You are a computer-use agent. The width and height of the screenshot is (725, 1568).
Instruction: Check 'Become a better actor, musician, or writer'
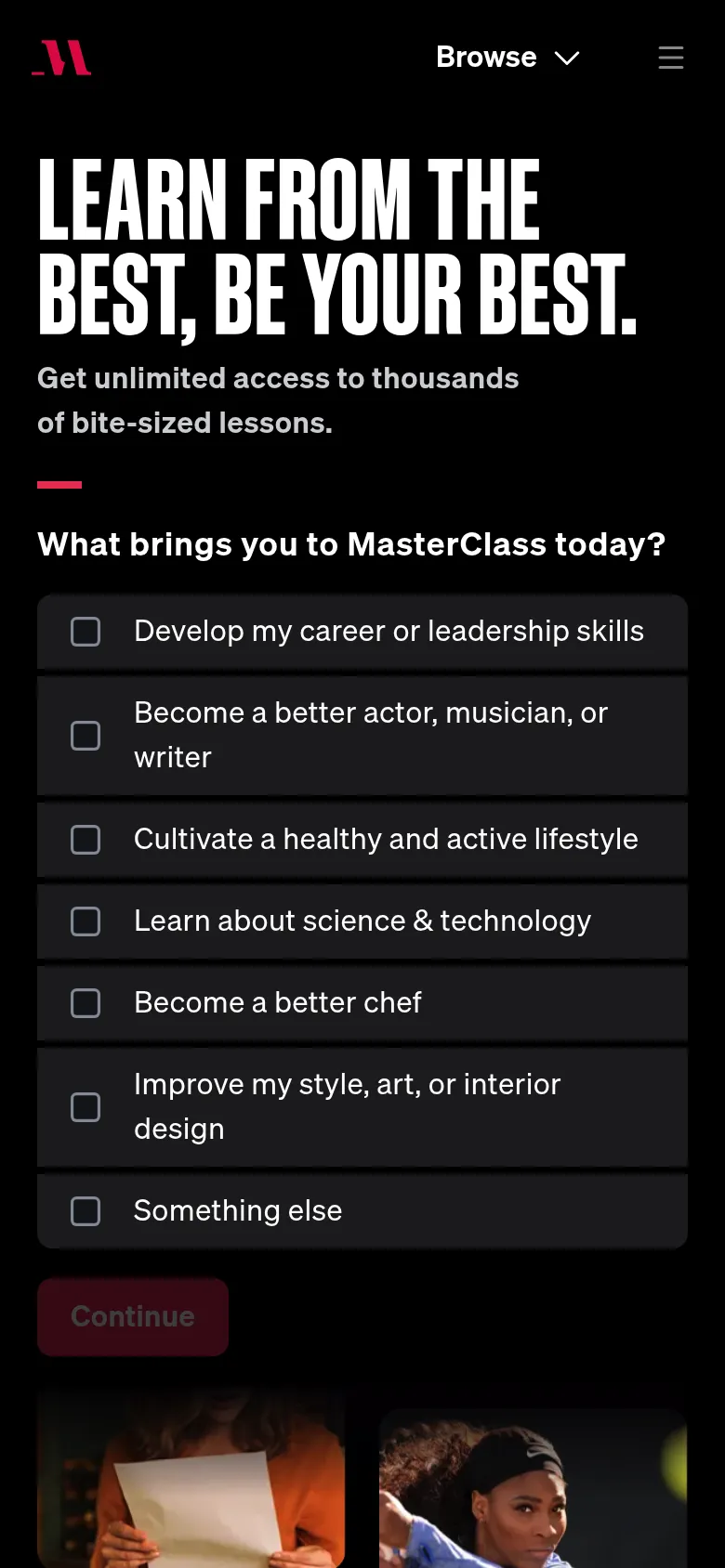tap(86, 735)
